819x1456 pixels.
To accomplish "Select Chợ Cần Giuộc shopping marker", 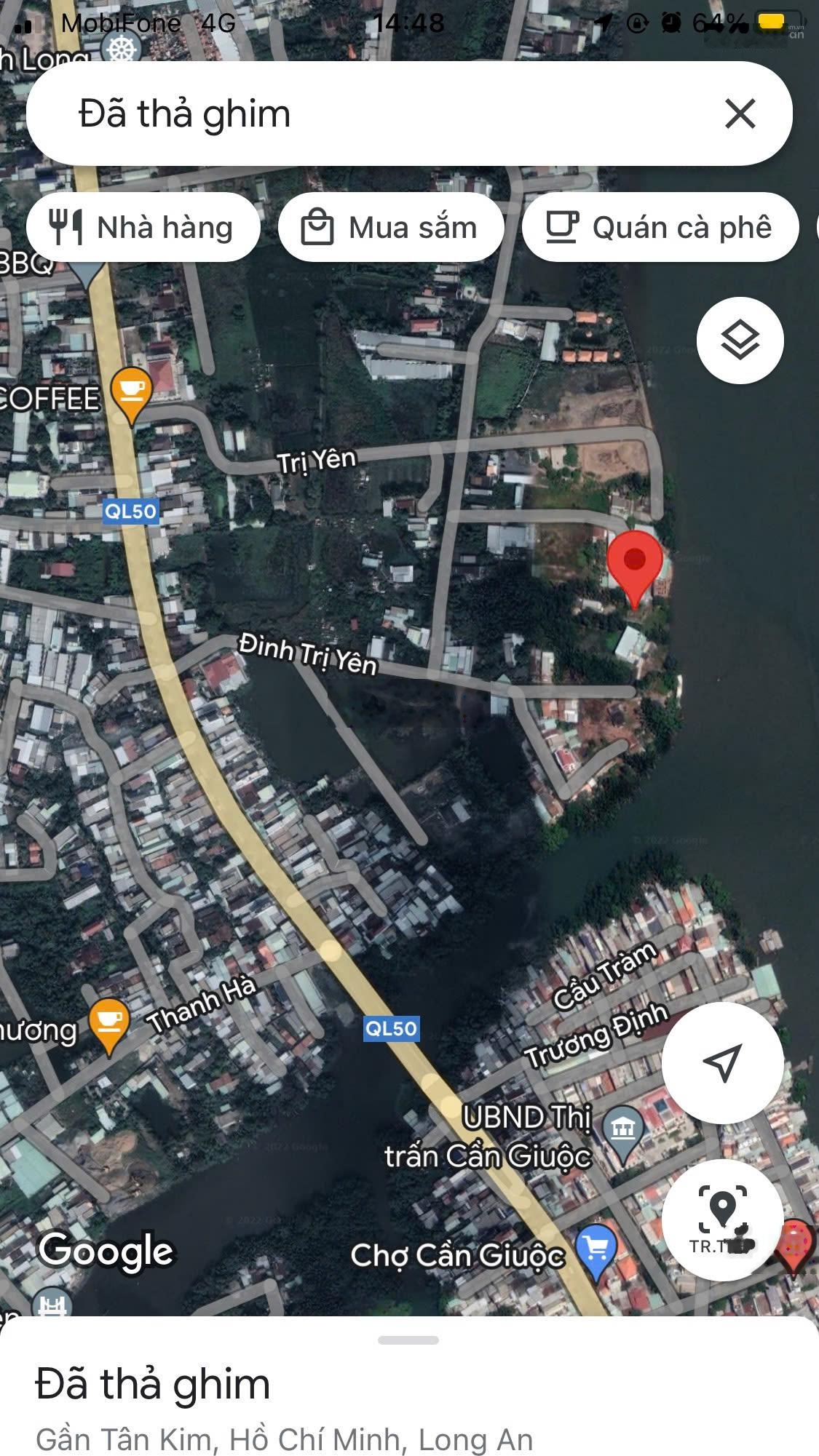I will (596, 1250).
